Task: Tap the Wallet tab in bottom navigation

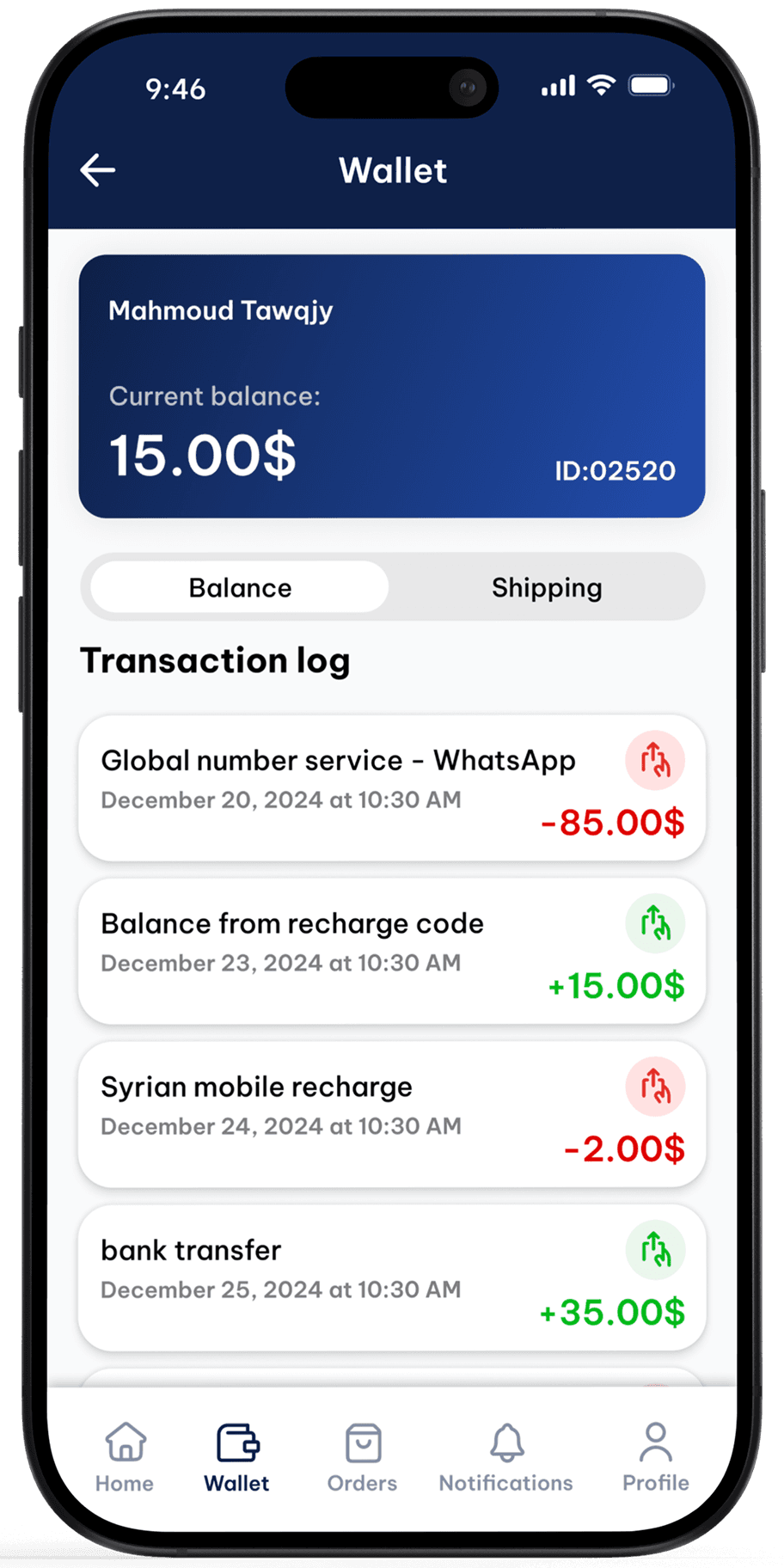Action: pyautogui.click(x=236, y=1458)
